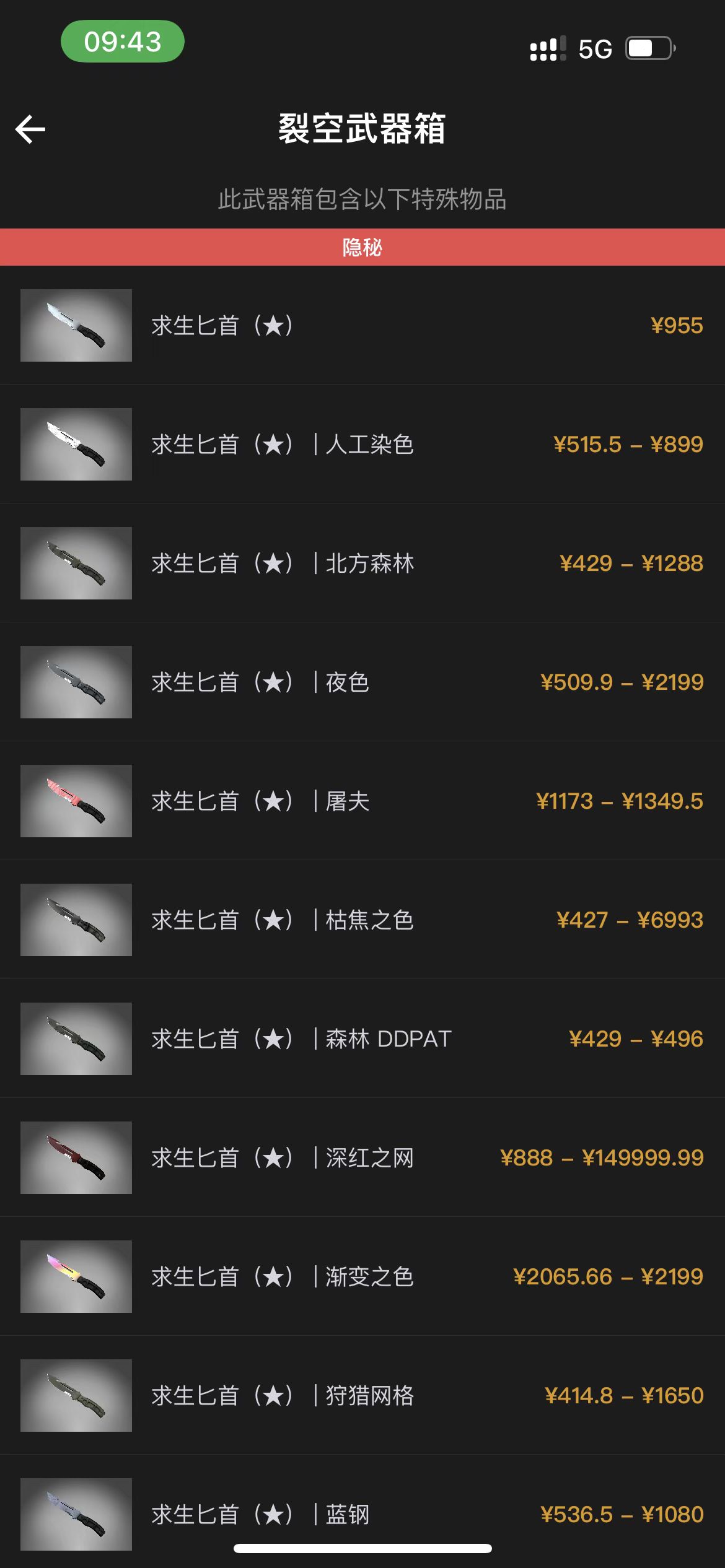Viewport: 725px width, 1568px height.
Task: View 求生匕首 | 深红之网 item
Action: pyautogui.click(x=362, y=1158)
